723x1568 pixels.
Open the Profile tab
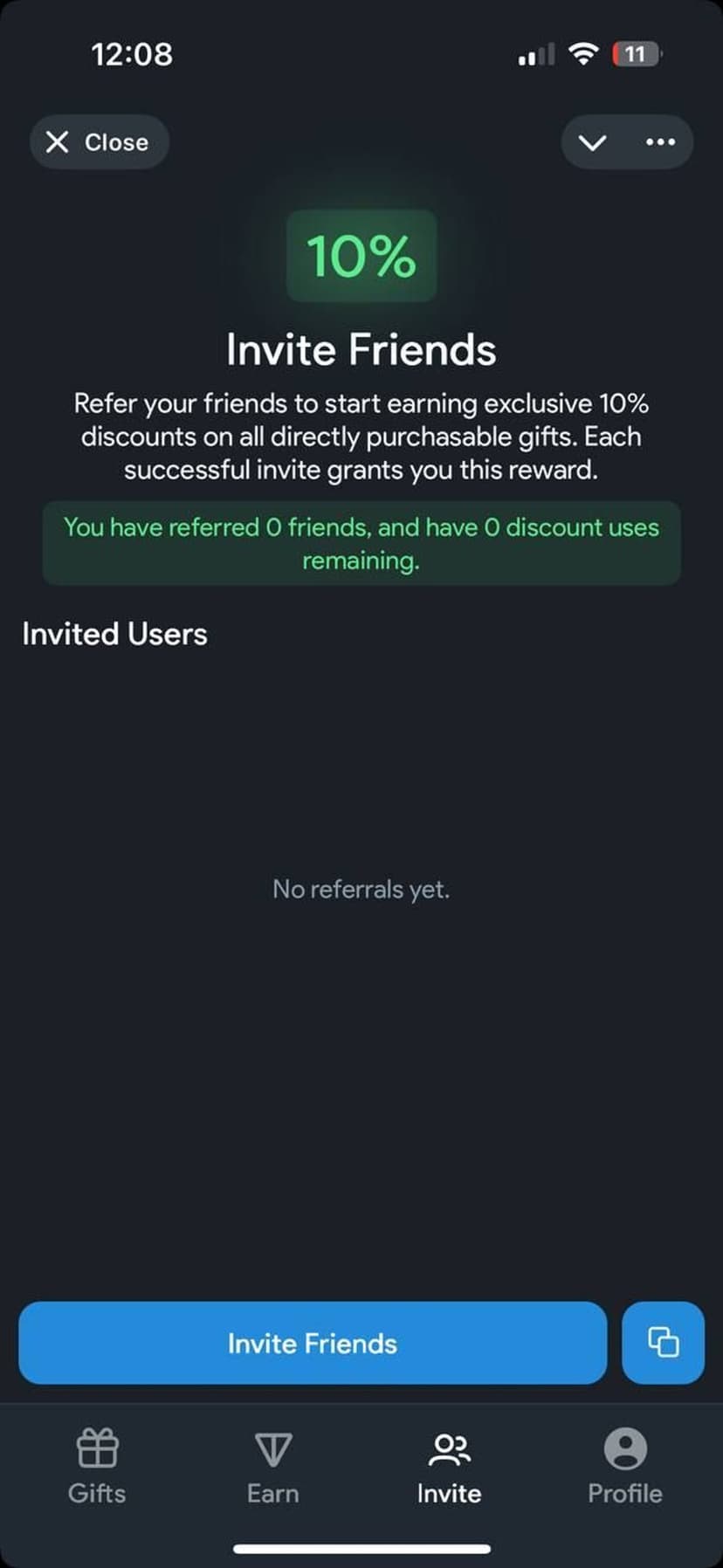click(625, 1467)
